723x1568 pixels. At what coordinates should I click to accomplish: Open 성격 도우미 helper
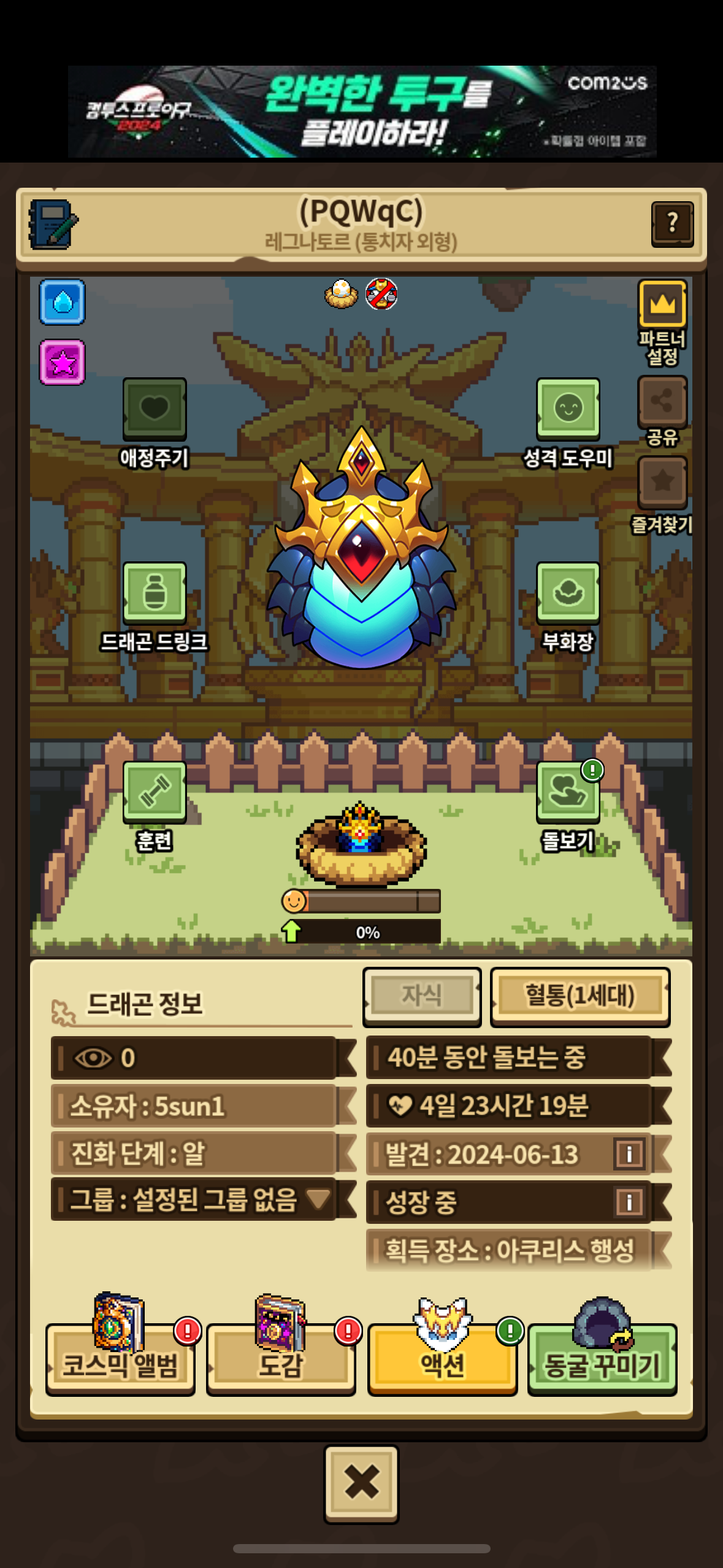[x=568, y=409]
